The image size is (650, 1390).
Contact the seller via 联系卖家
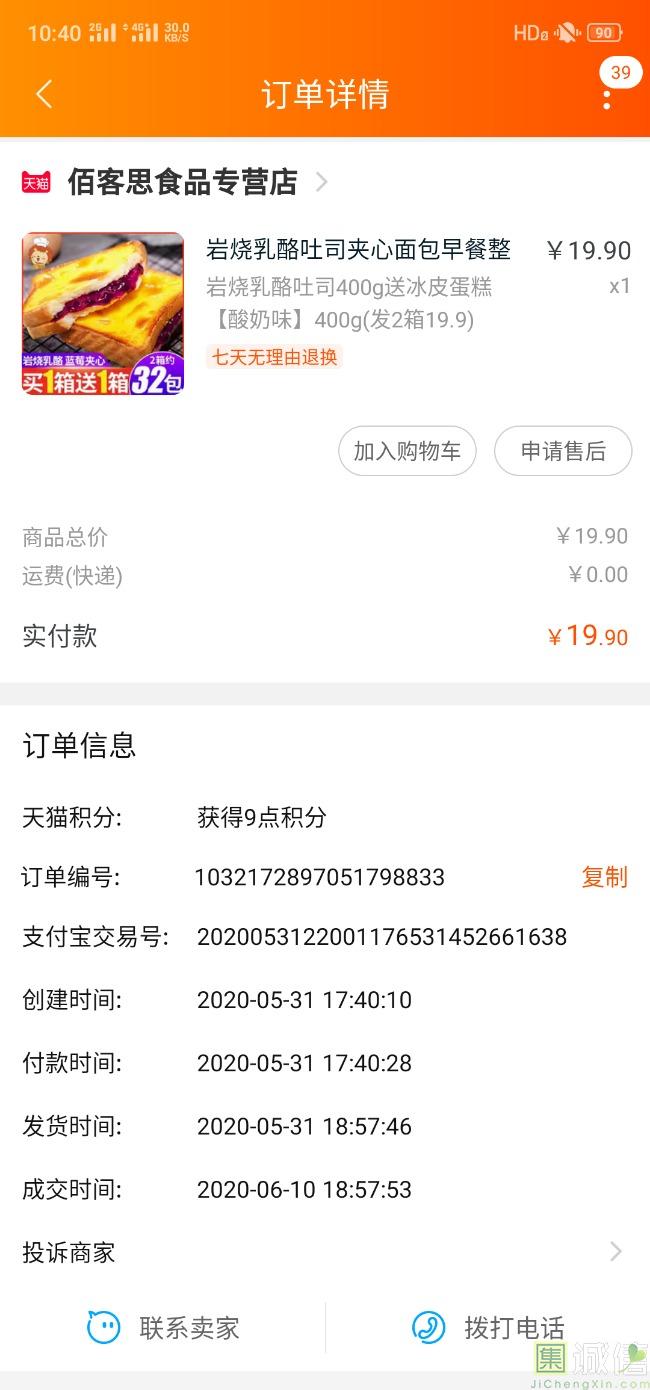[x=164, y=1328]
